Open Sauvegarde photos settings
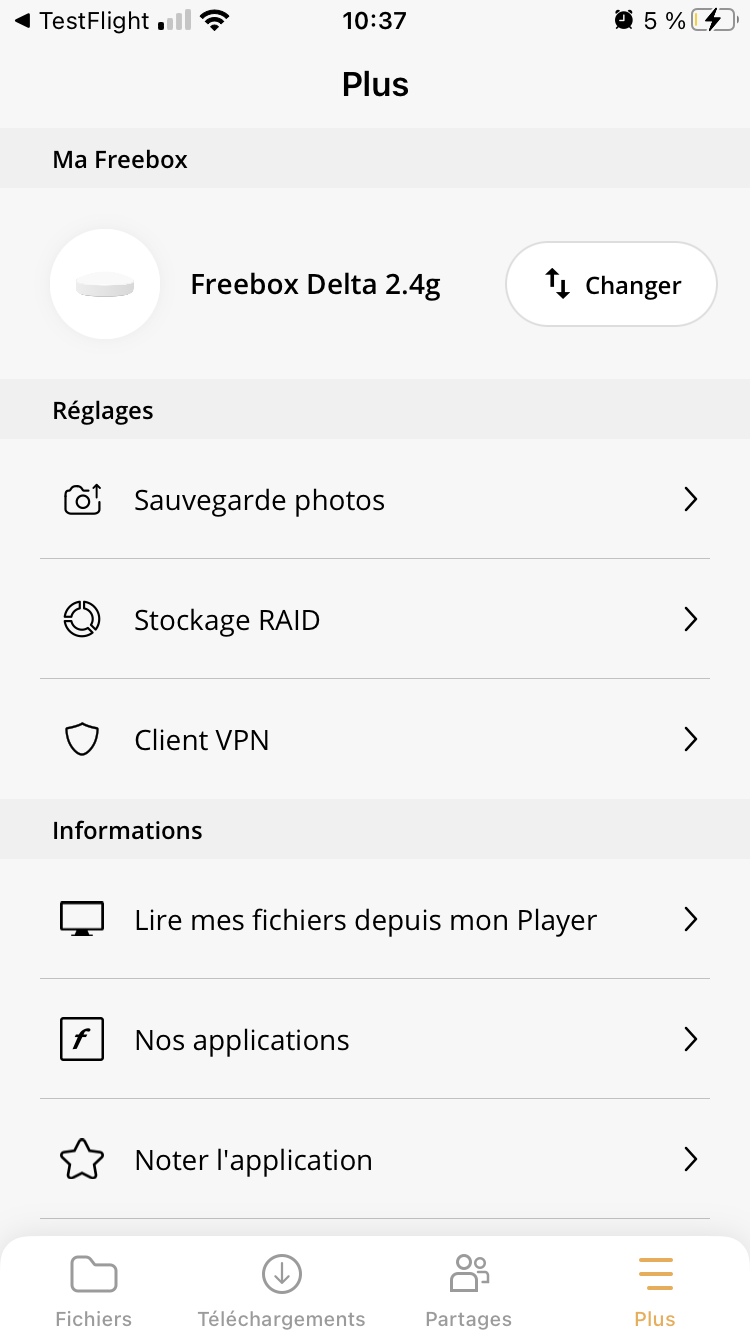The height and width of the screenshot is (1334, 750). click(375, 500)
